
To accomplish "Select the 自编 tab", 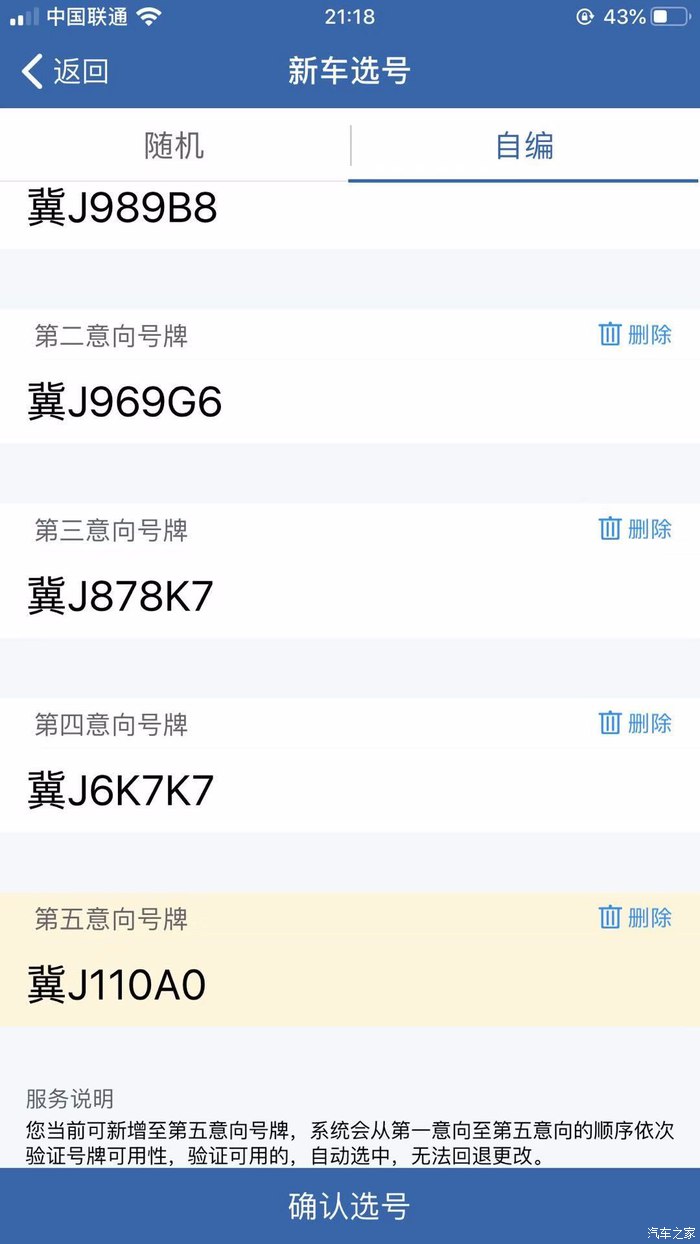I will tap(524, 146).
